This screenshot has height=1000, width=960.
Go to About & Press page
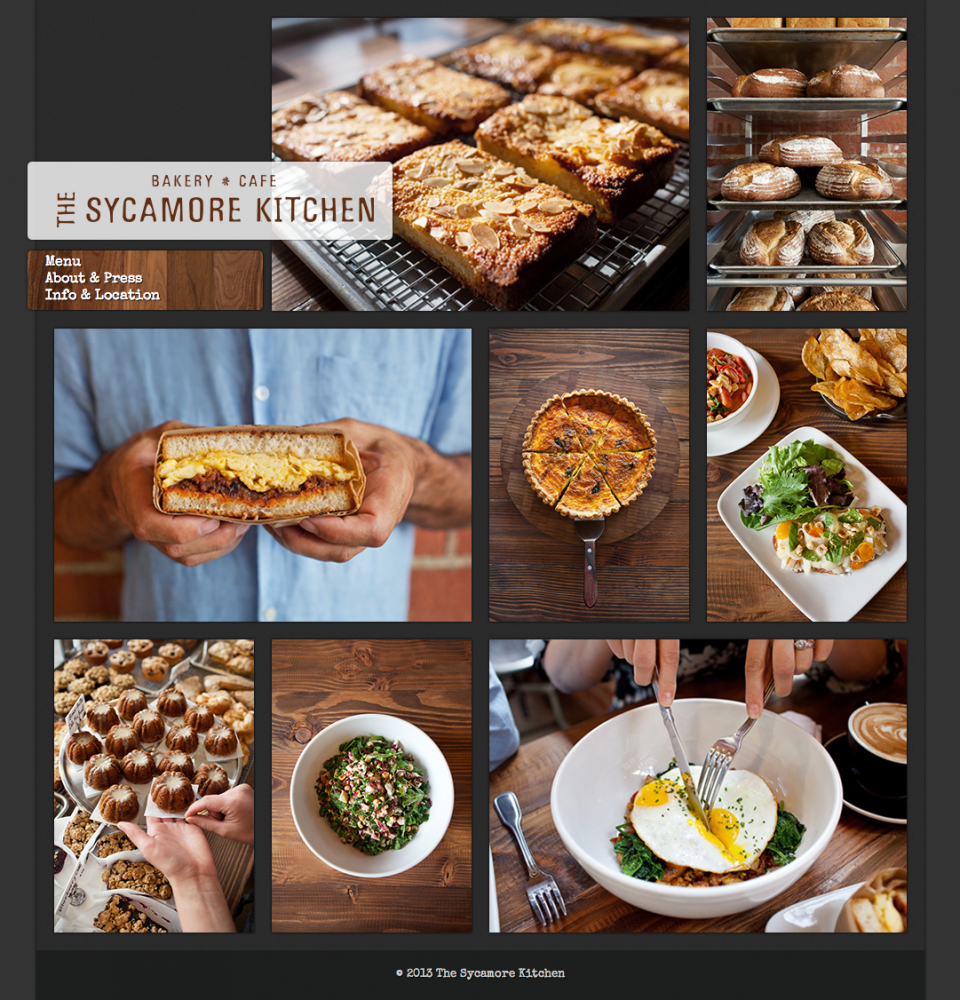(x=93, y=278)
